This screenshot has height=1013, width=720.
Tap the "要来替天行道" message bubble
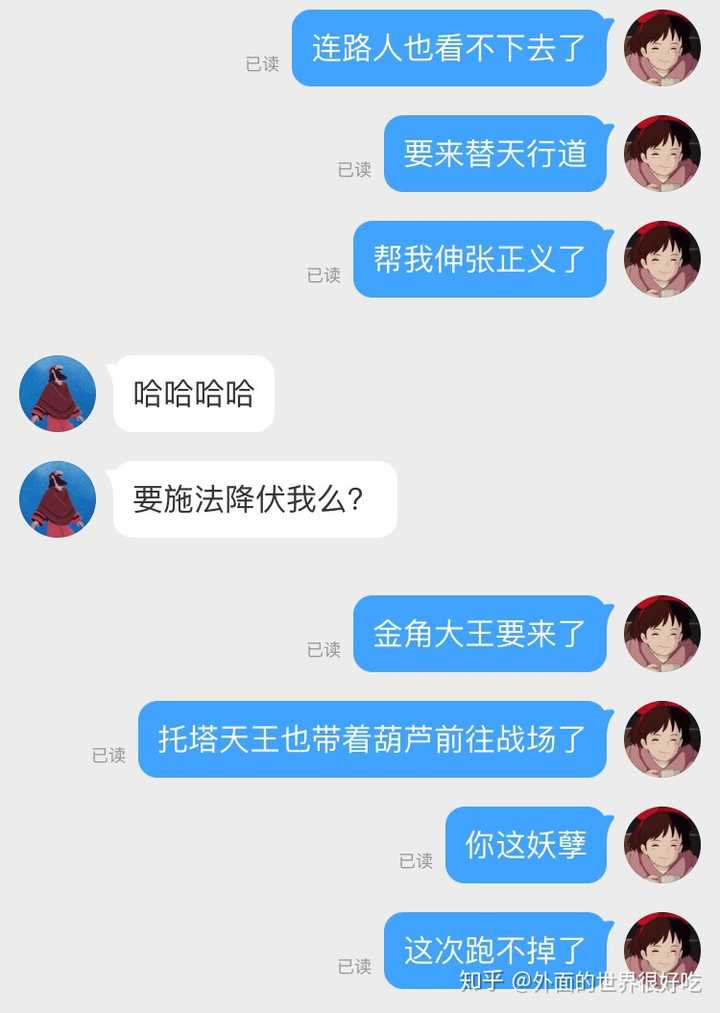496,155
